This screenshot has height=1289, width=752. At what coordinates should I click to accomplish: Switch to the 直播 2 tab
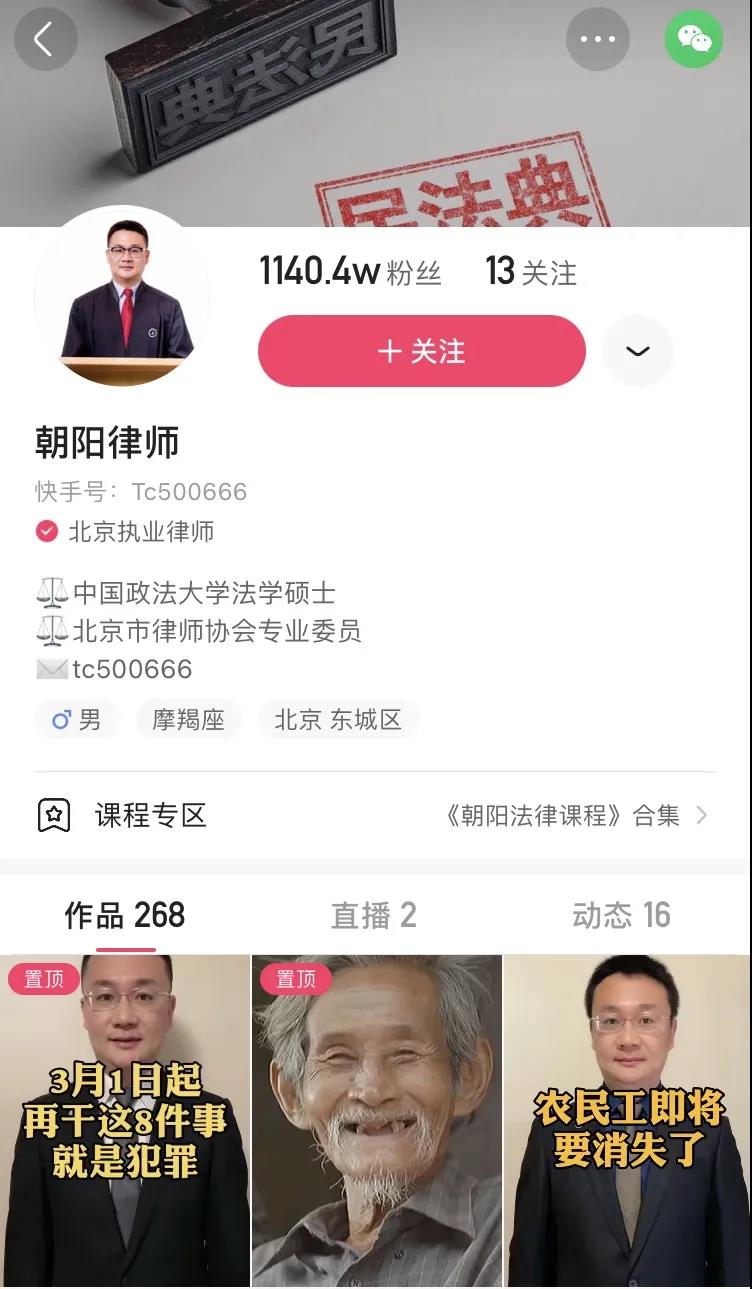pos(374,915)
